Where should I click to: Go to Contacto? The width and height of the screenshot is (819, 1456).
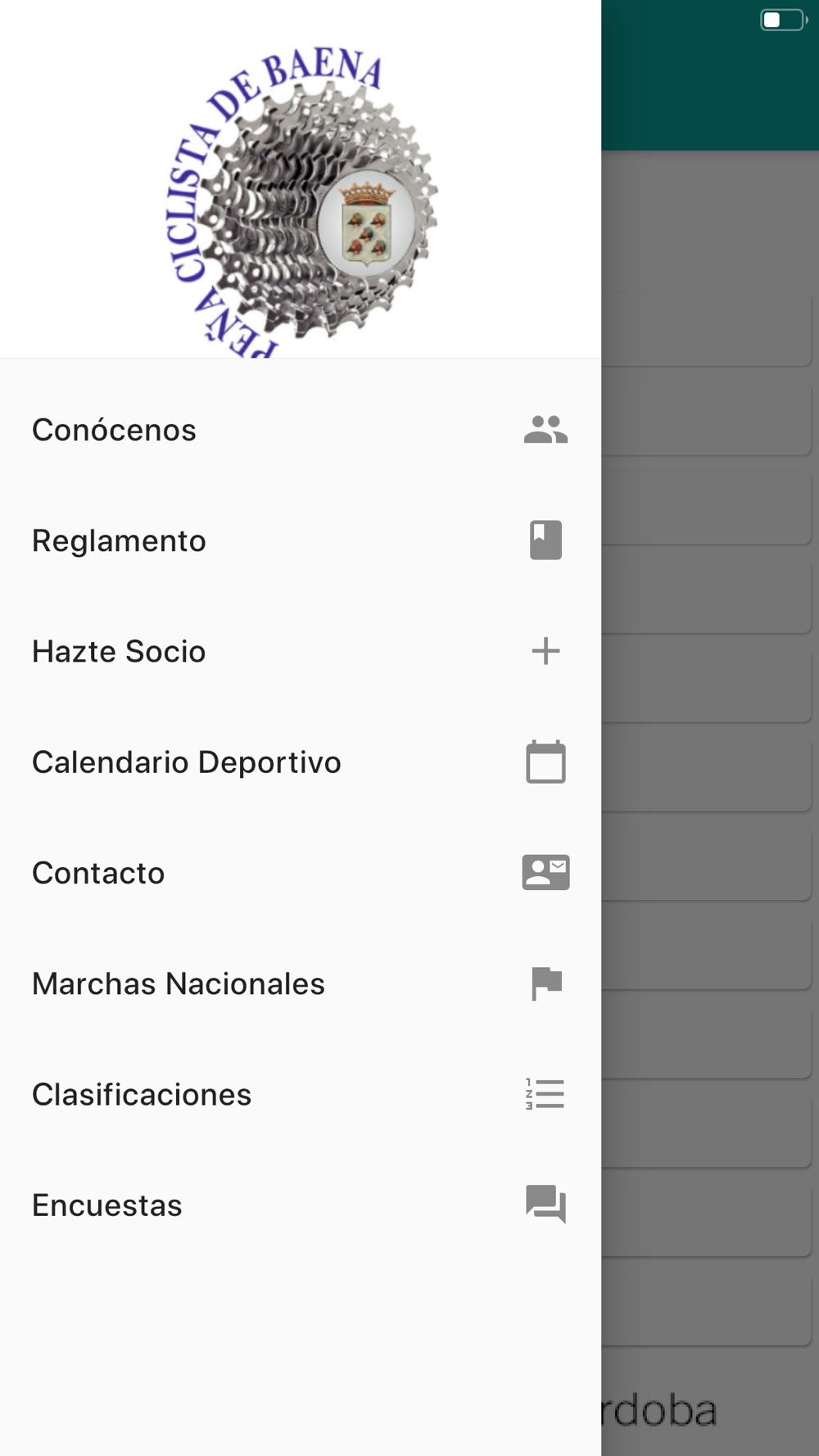pyautogui.click(x=301, y=873)
